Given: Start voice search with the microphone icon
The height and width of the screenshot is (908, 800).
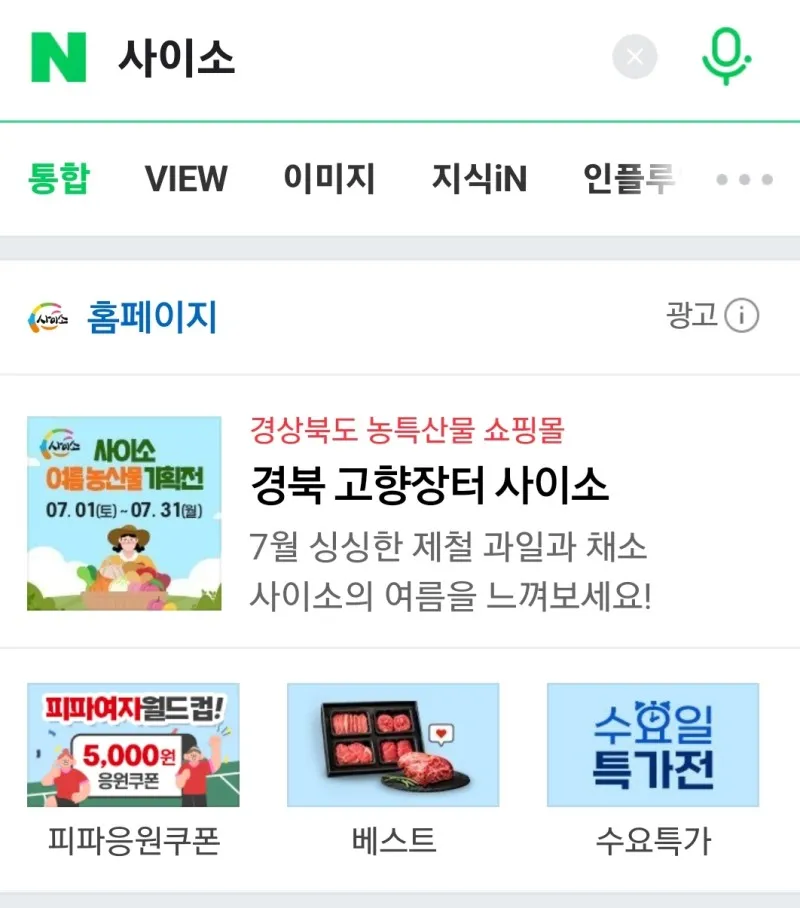Looking at the screenshot, I should point(725,57).
